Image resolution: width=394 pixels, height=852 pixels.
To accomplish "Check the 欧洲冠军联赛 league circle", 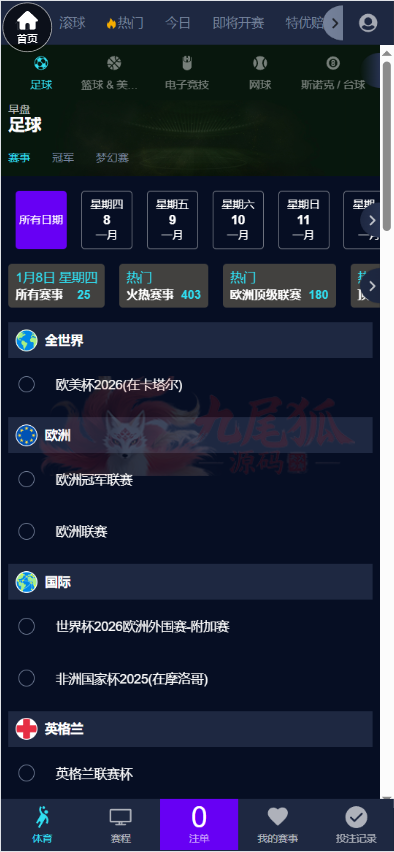I will [x=27, y=479].
